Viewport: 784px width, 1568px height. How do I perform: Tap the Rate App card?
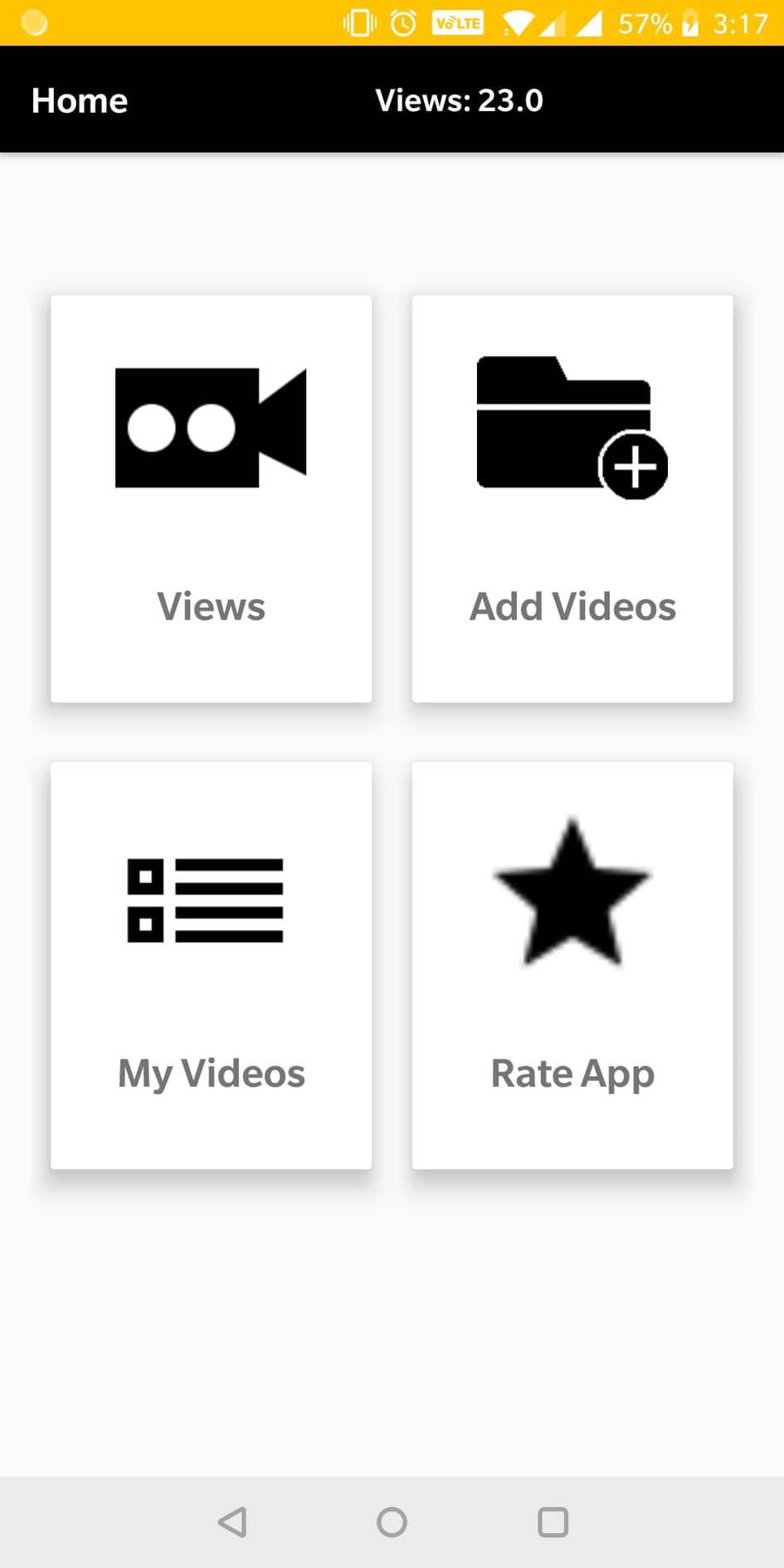pyautogui.click(x=572, y=965)
